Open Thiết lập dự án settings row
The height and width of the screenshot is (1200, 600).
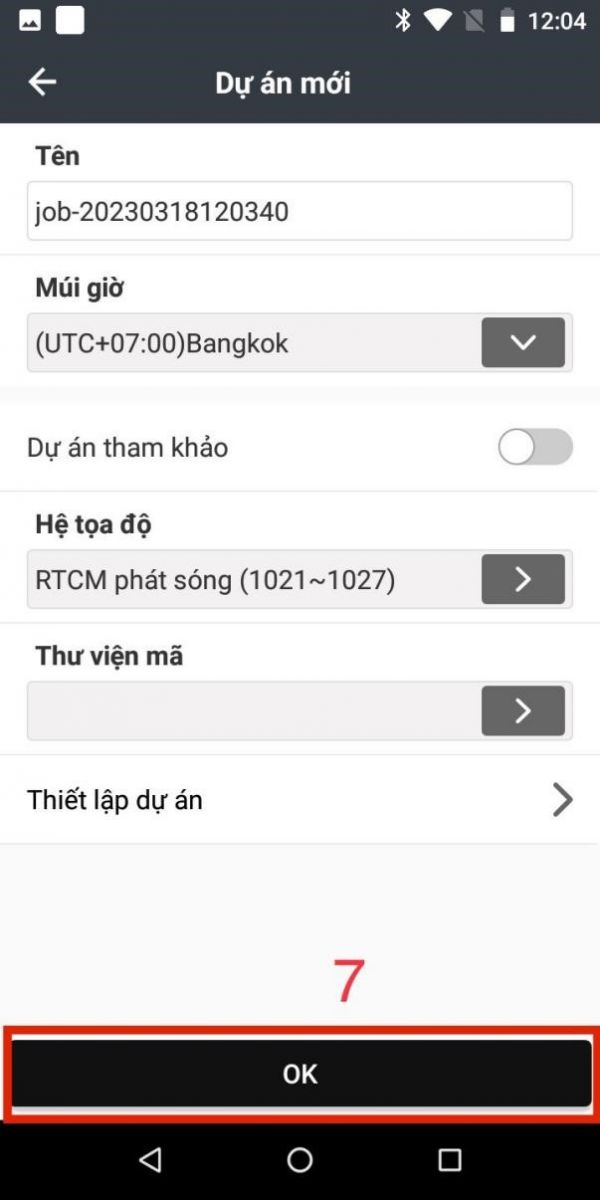(300, 800)
